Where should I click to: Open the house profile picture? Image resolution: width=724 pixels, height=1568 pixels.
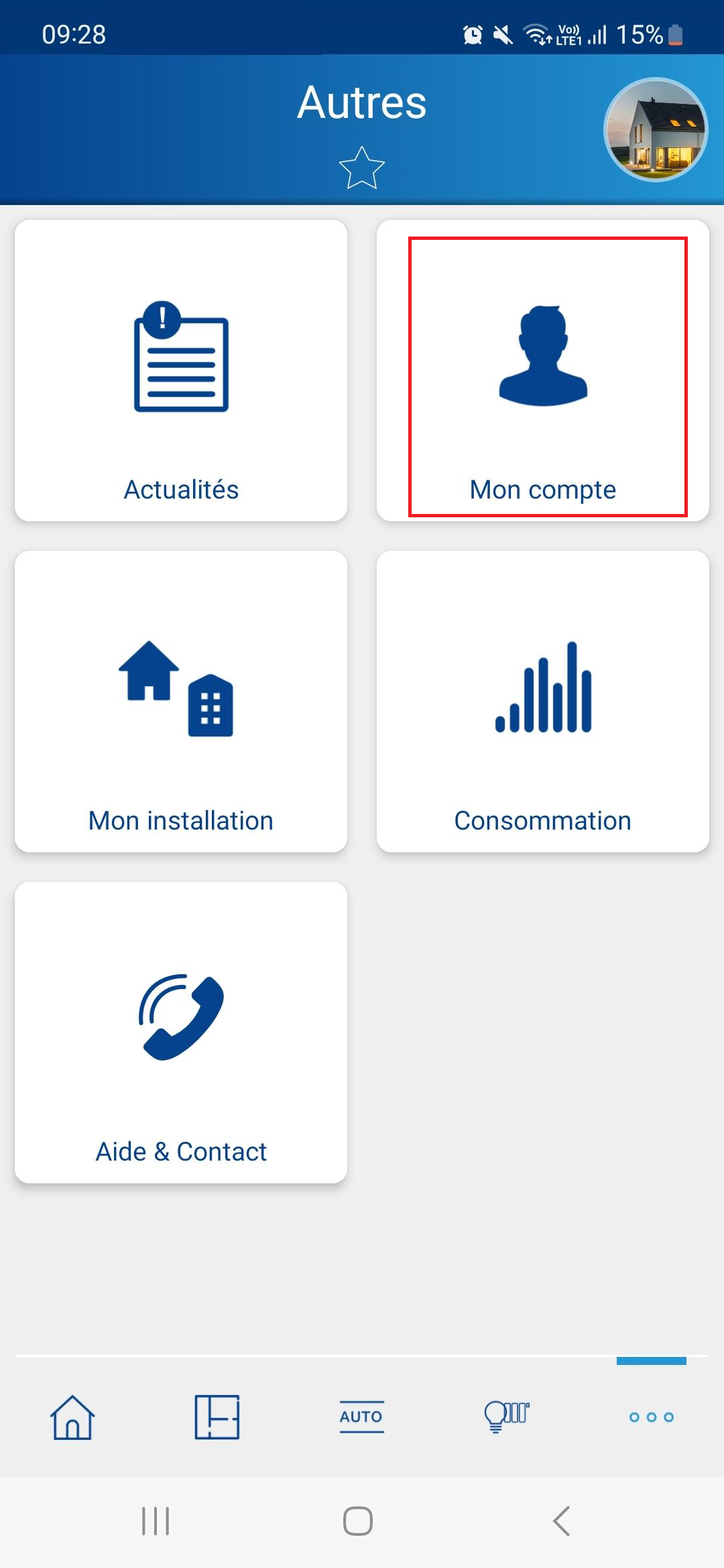click(656, 130)
